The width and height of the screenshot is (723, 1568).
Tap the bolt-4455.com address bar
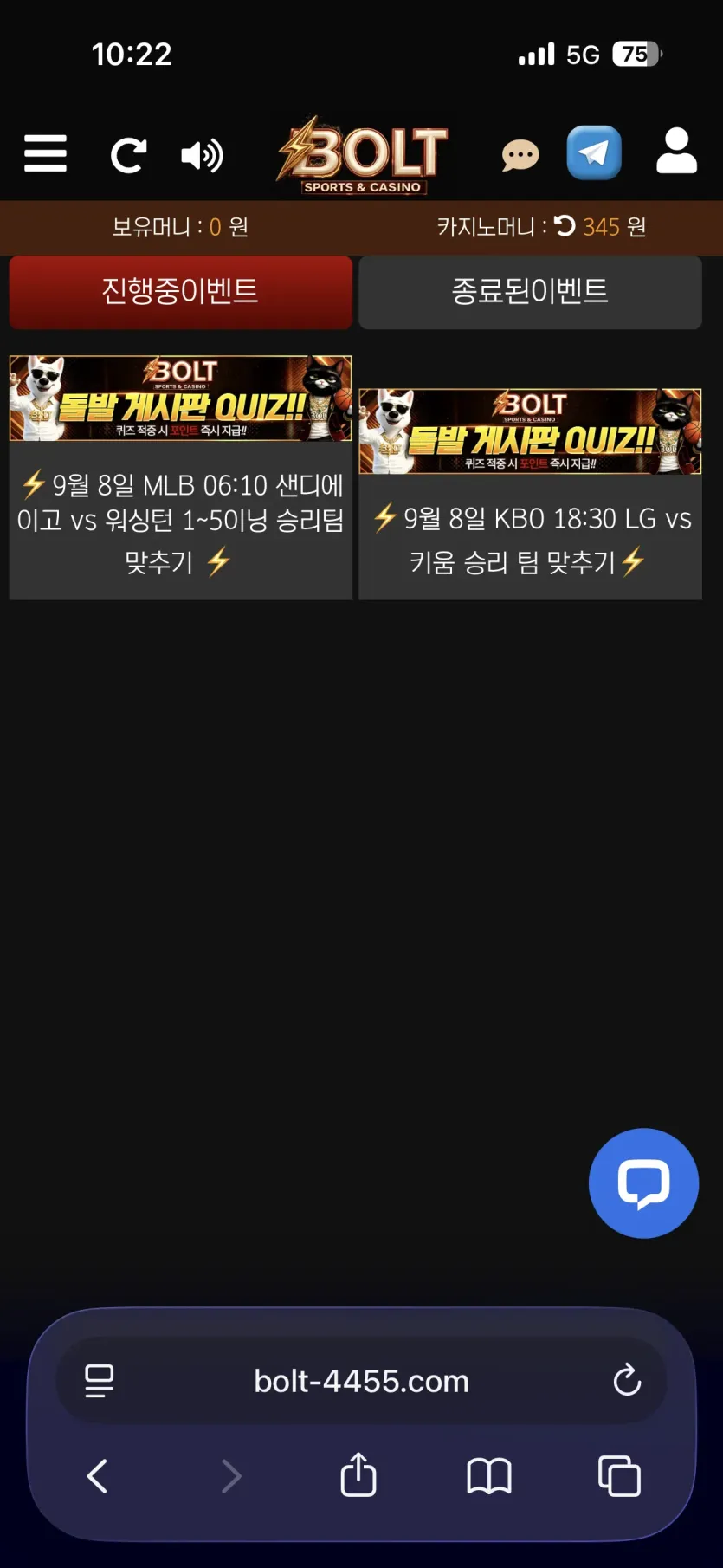point(361,1381)
